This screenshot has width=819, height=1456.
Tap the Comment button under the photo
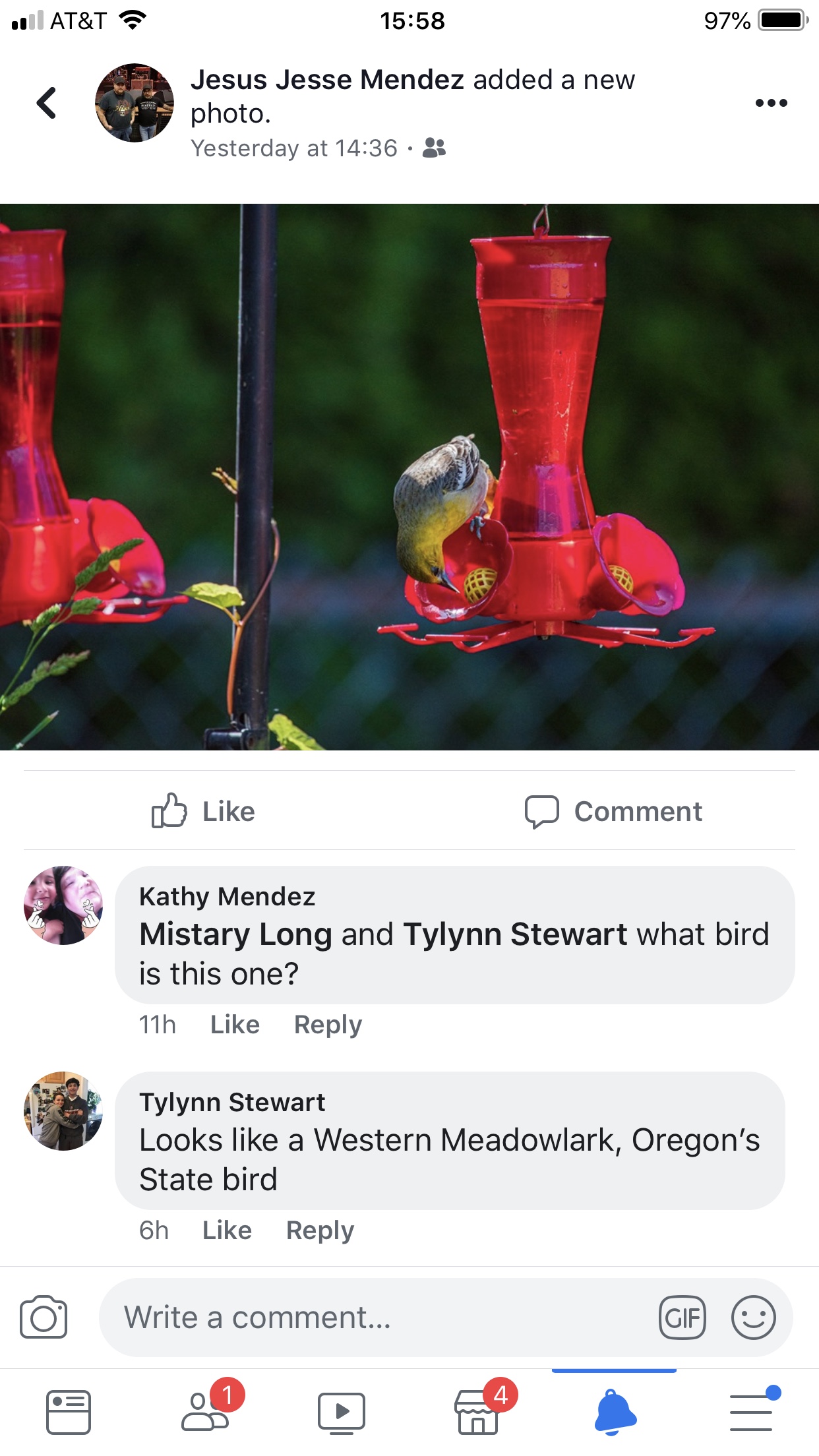(613, 811)
